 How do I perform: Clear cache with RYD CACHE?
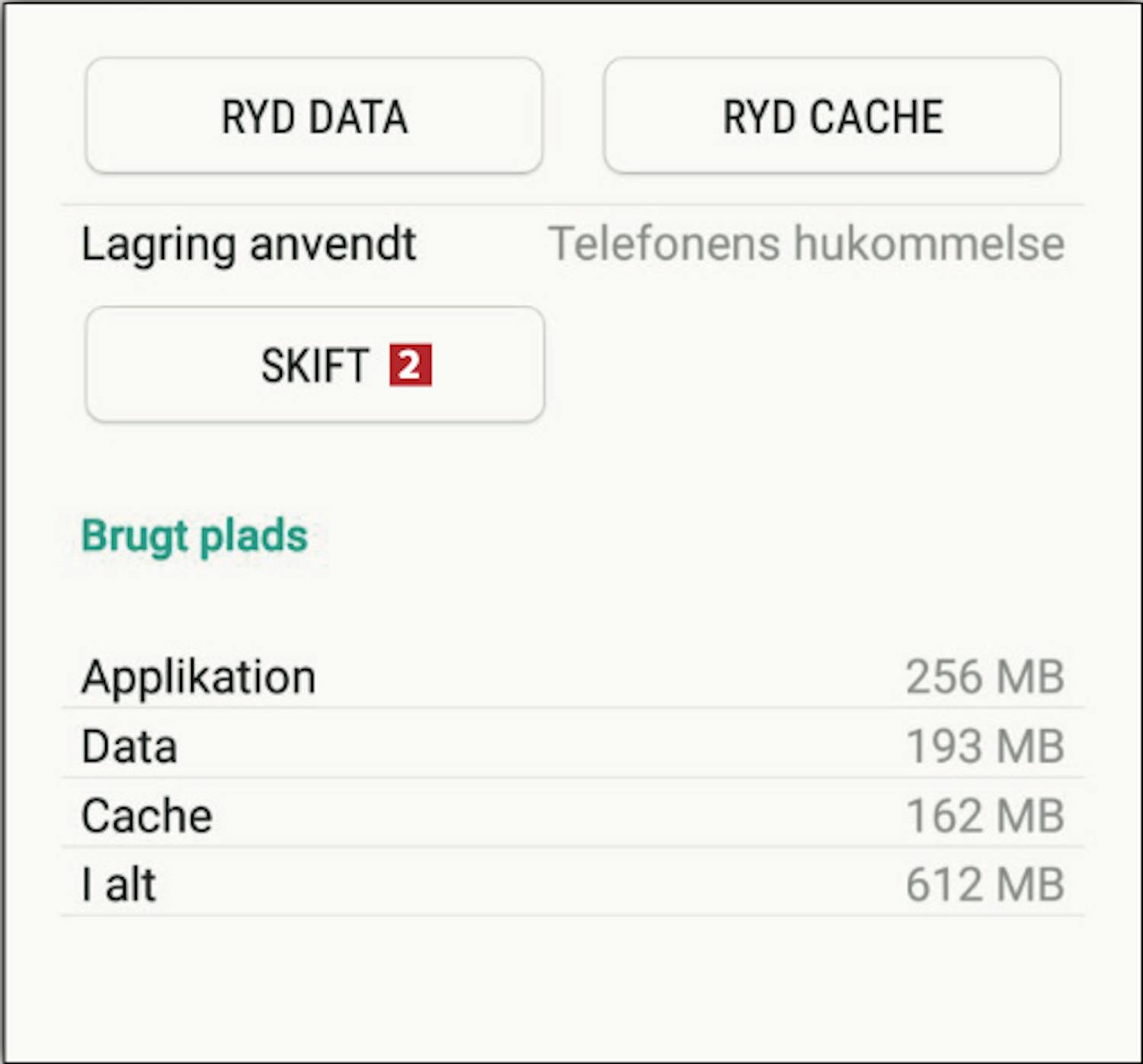tap(831, 116)
